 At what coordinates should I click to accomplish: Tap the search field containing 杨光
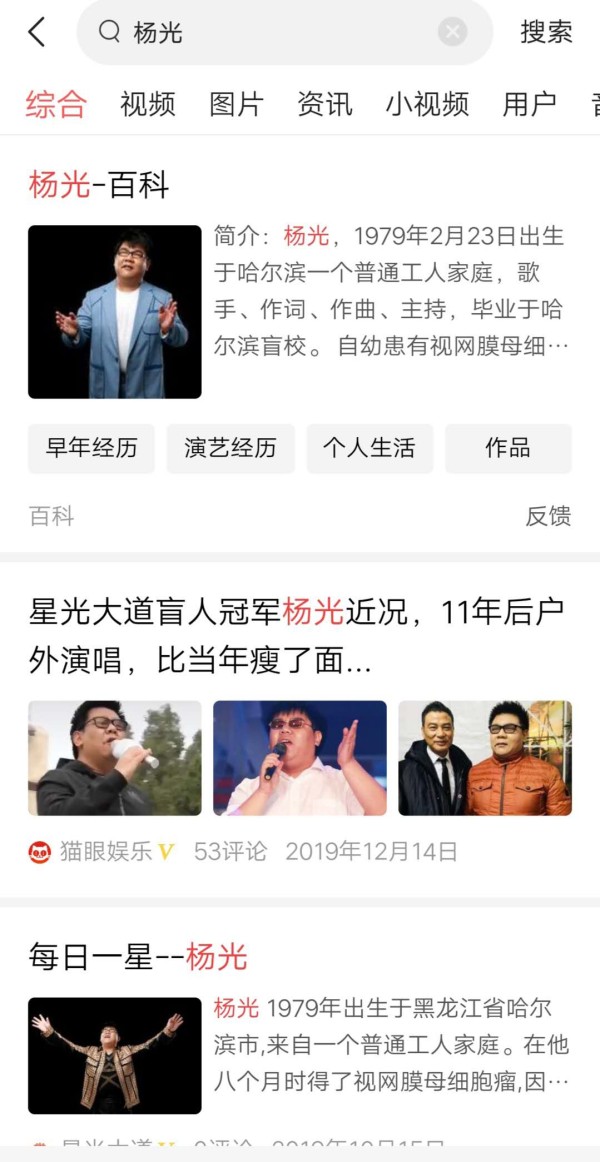click(270, 32)
